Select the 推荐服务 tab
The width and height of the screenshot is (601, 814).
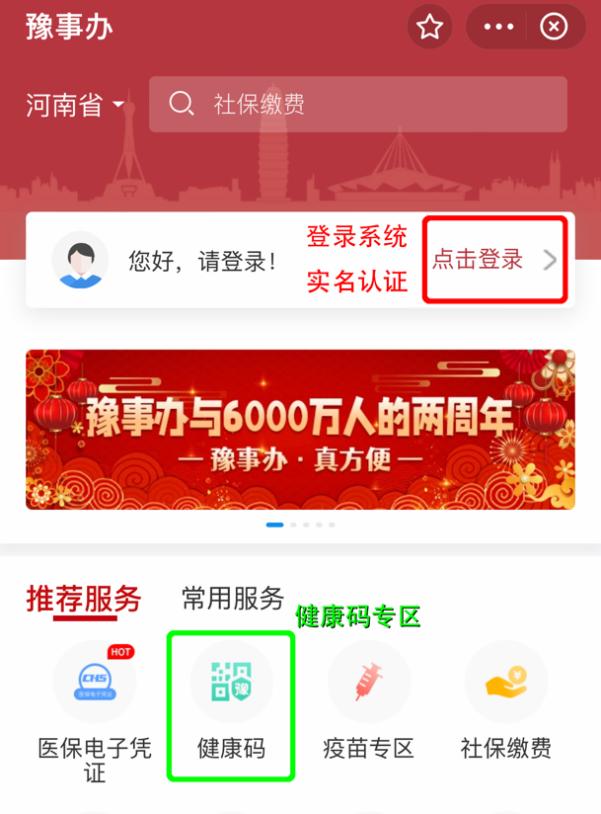83,599
